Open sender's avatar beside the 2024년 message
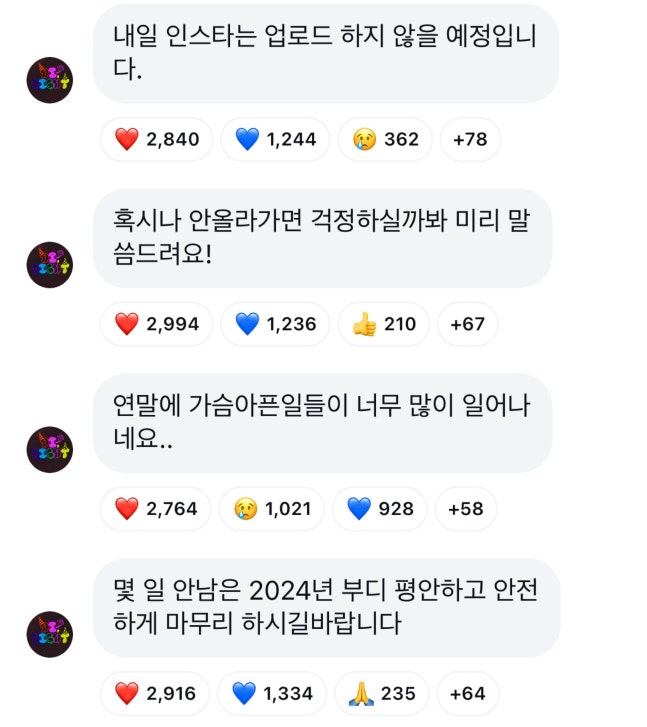This screenshot has height=727, width=647. (x=50, y=633)
